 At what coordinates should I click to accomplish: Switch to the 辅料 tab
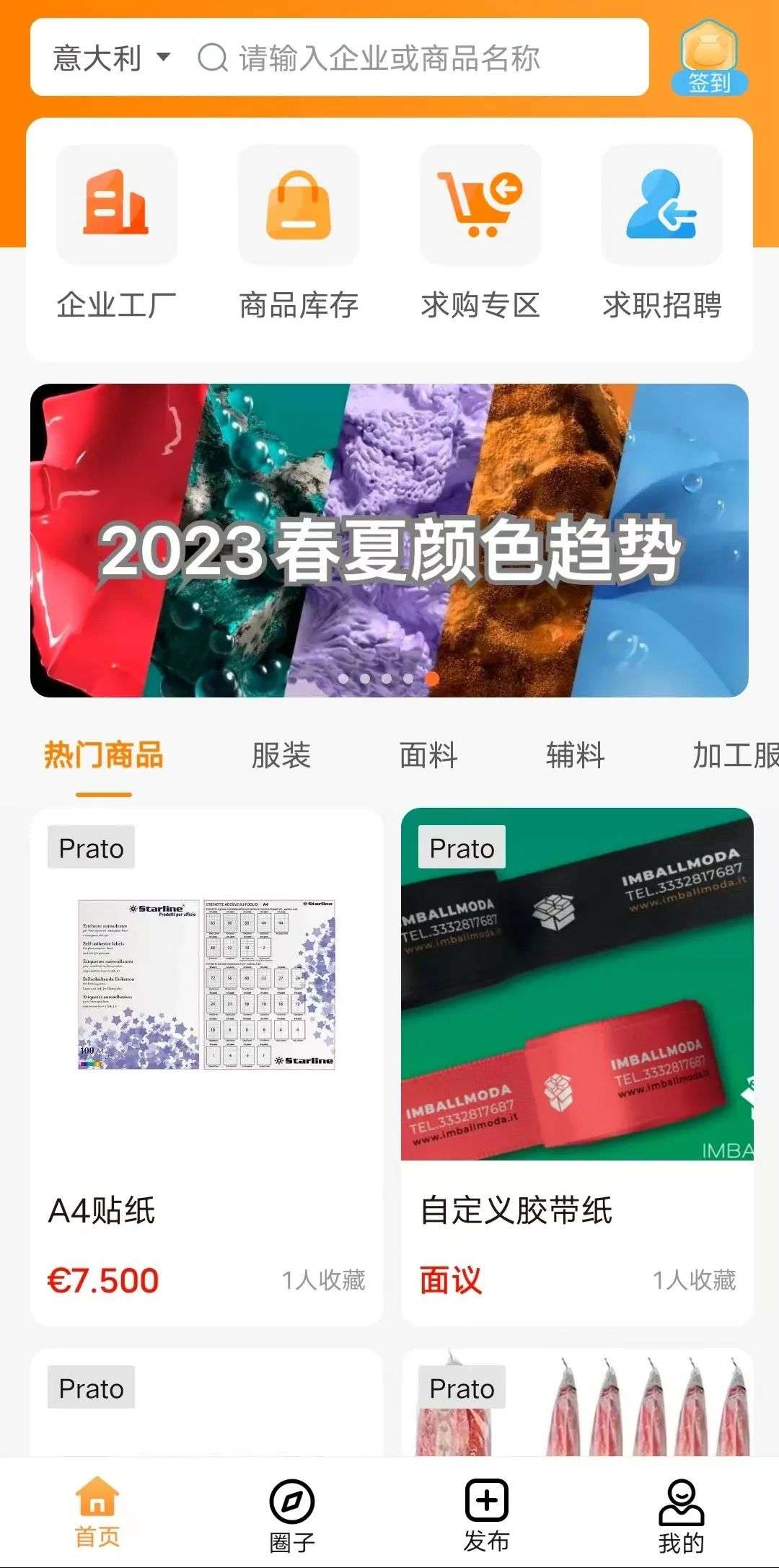point(575,756)
